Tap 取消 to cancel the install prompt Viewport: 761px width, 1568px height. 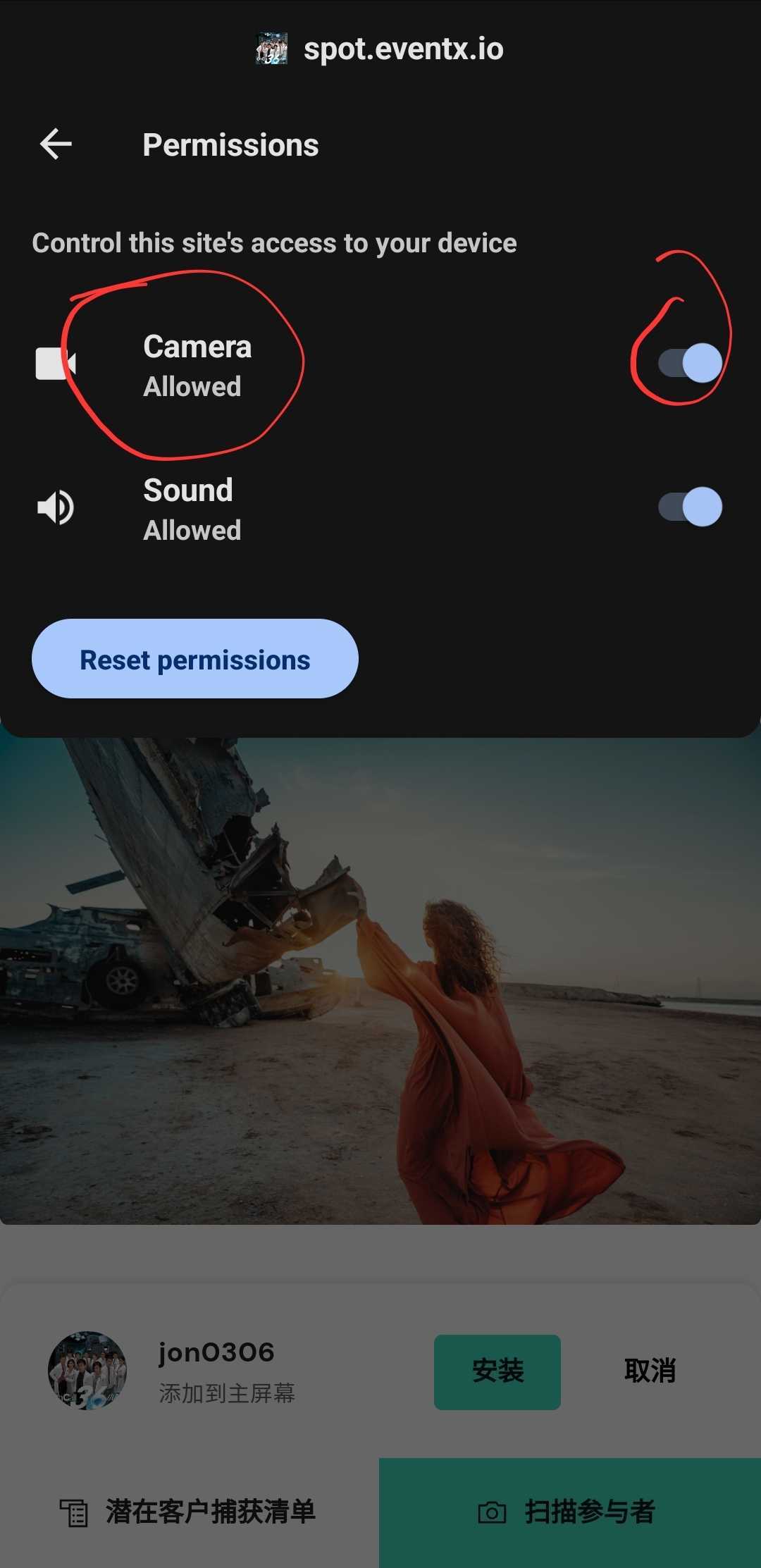pyautogui.click(x=650, y=1371)
